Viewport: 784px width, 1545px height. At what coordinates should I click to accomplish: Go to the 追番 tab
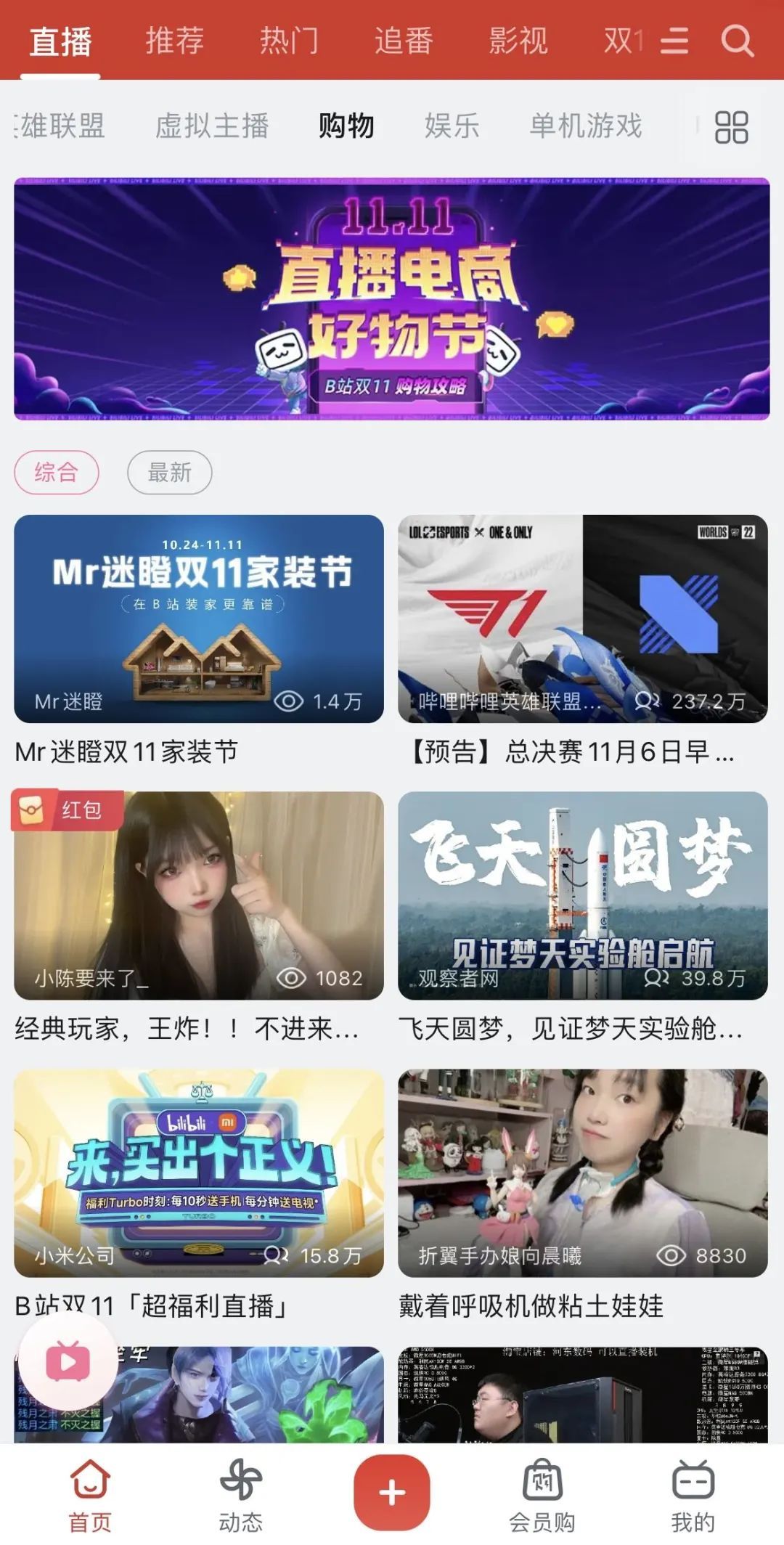coord(404,41)
